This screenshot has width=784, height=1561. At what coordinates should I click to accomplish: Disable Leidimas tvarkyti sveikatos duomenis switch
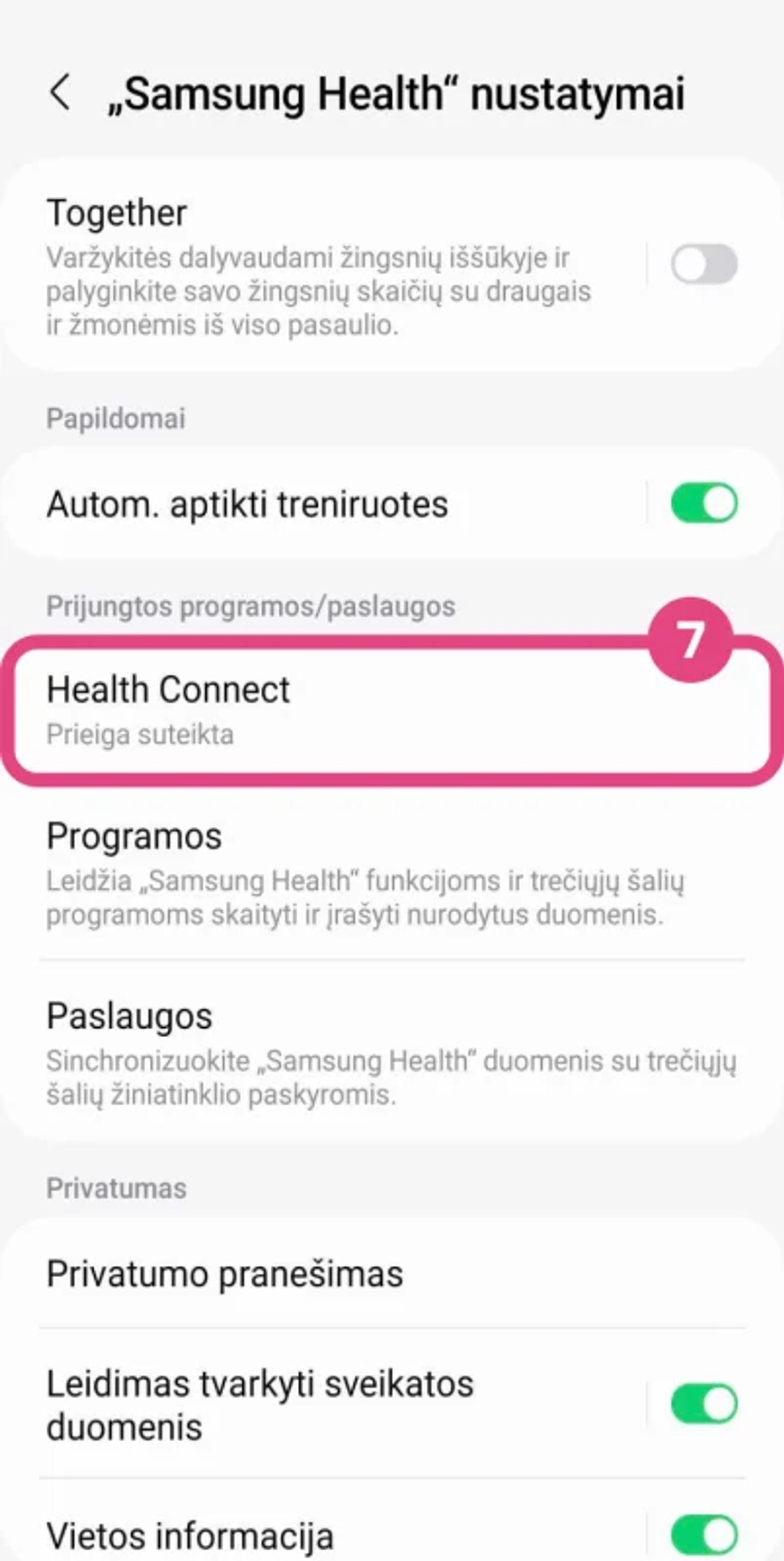[703, 1404]
